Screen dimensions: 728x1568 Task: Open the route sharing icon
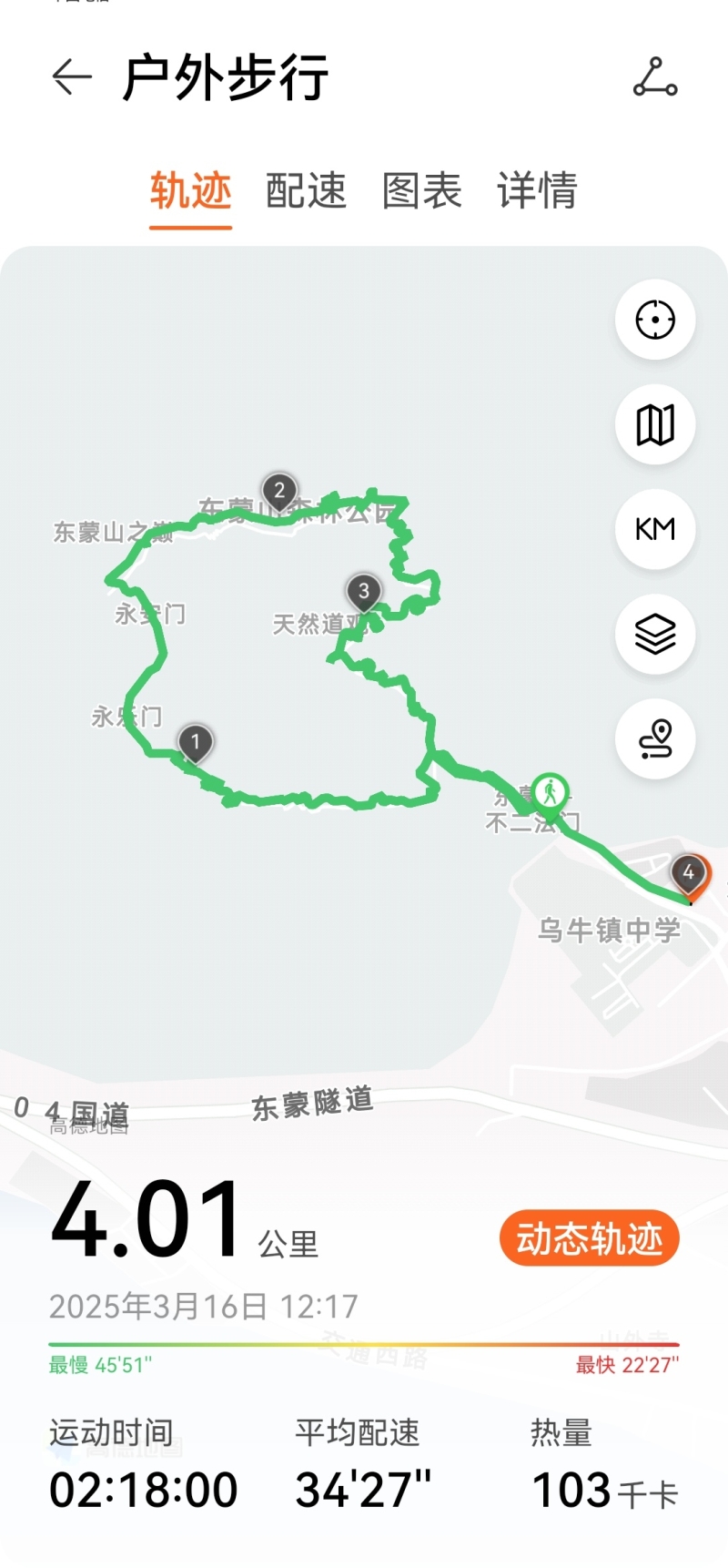pyautogui.click(x=655, y=77)
